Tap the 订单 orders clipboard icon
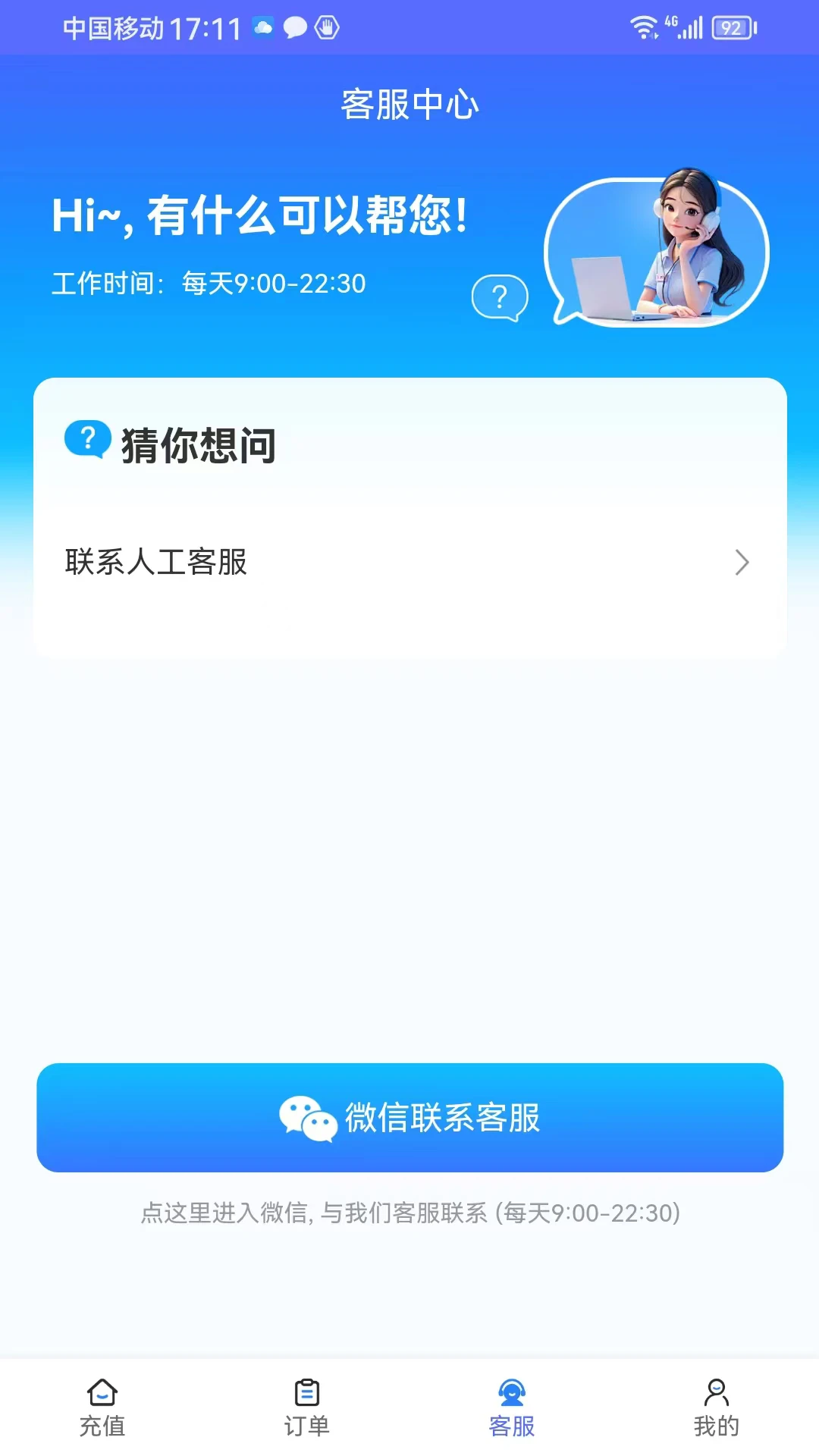This screenshot has height=1456, width=819. point(306,1395)
